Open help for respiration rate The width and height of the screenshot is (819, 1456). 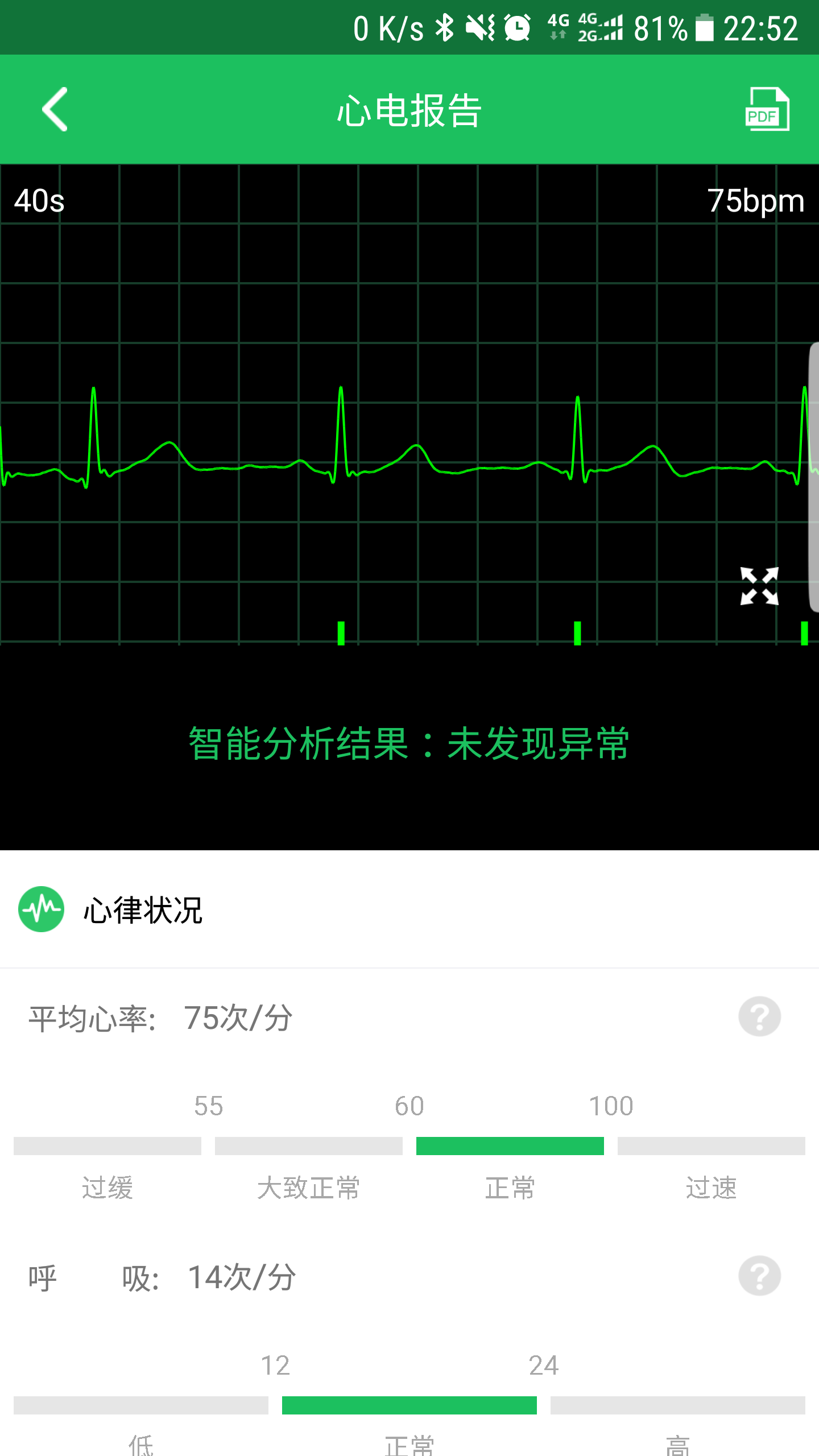(759, 1276)
